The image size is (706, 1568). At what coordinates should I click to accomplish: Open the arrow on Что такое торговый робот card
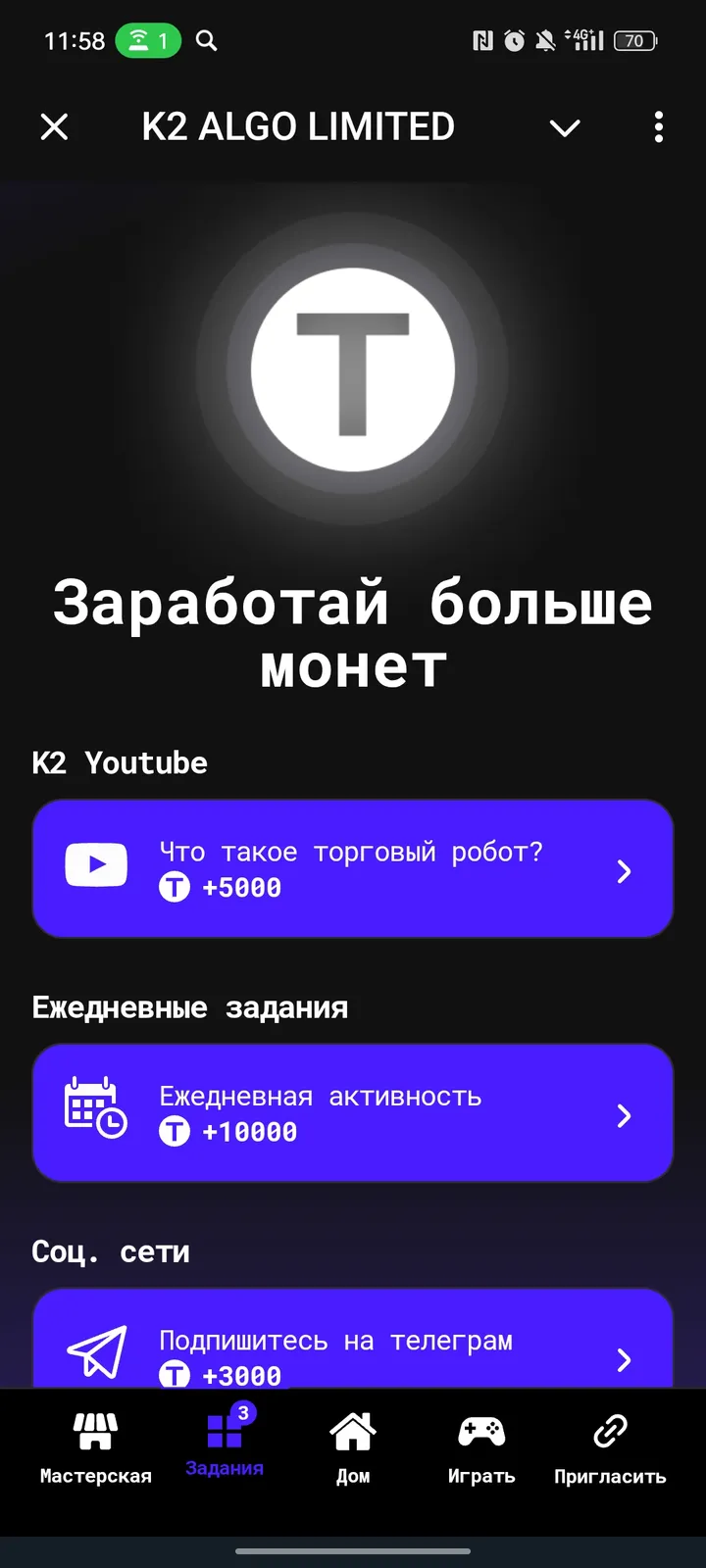[x=625, y=870]
